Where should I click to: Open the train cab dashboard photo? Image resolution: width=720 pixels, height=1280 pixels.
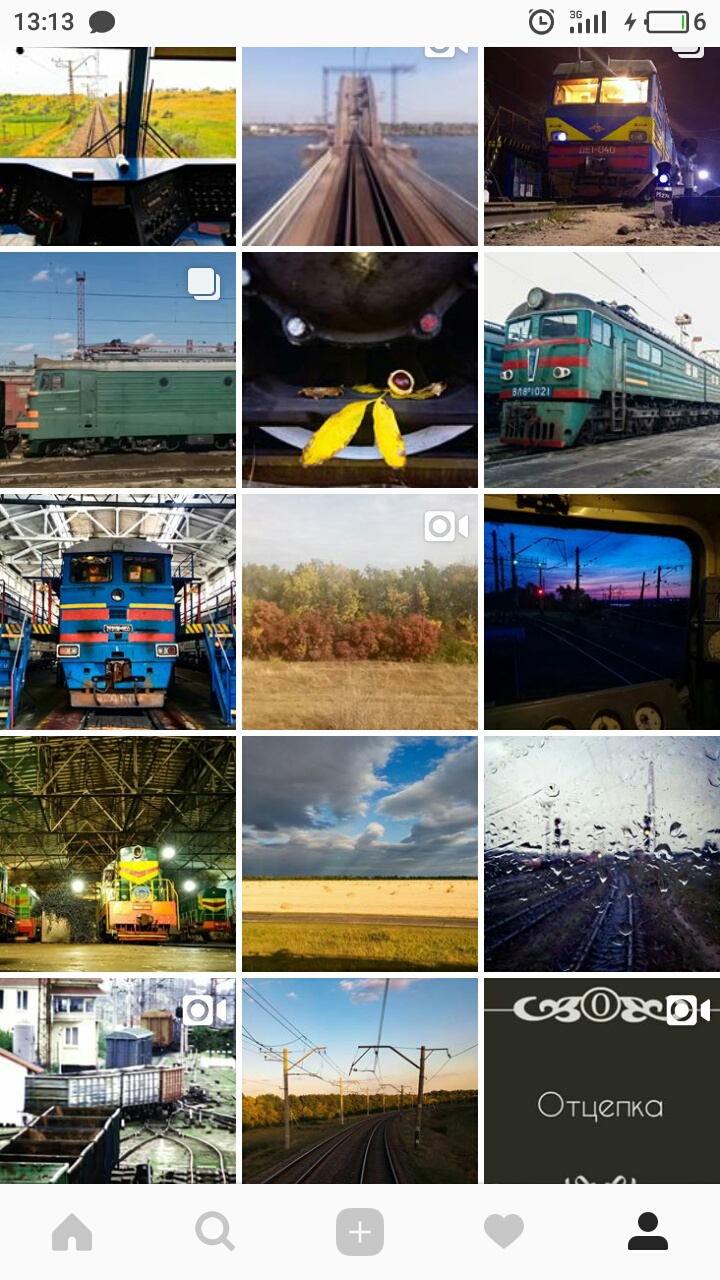(118, 146)
